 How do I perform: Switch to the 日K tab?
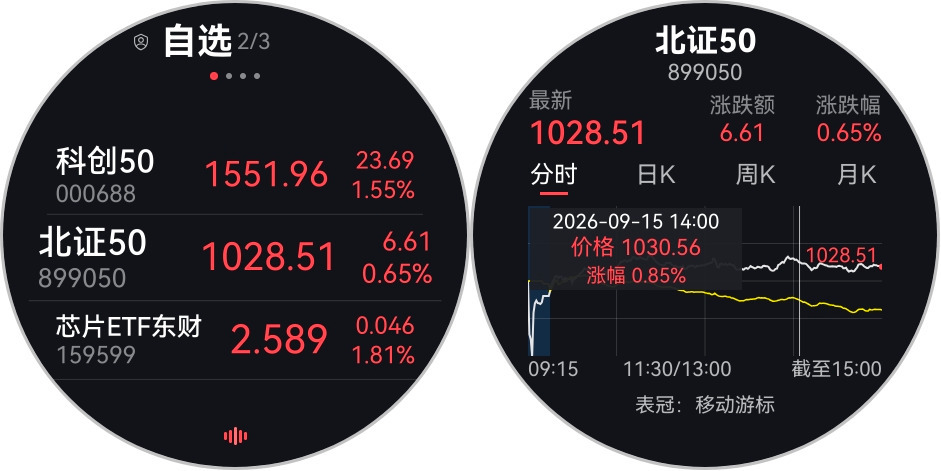pos(656,175)
